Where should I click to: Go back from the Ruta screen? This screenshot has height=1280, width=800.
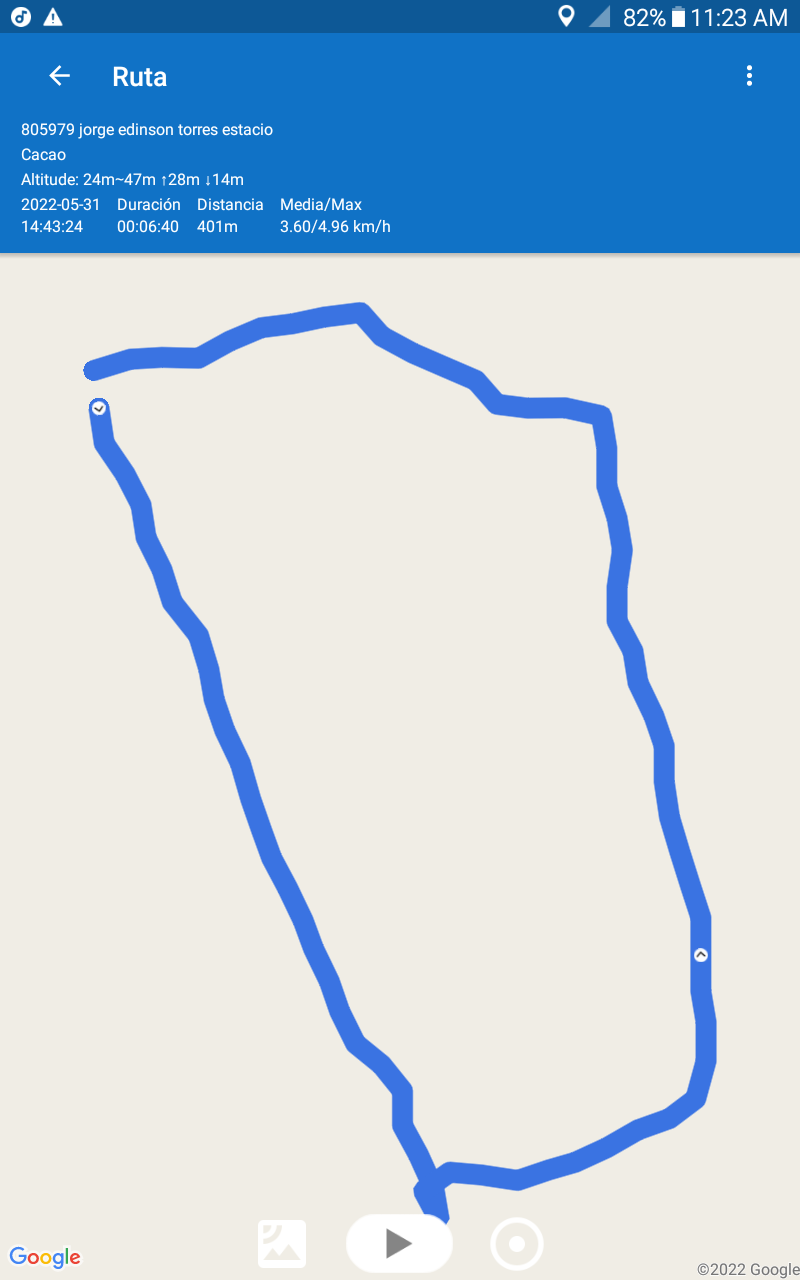59,76
